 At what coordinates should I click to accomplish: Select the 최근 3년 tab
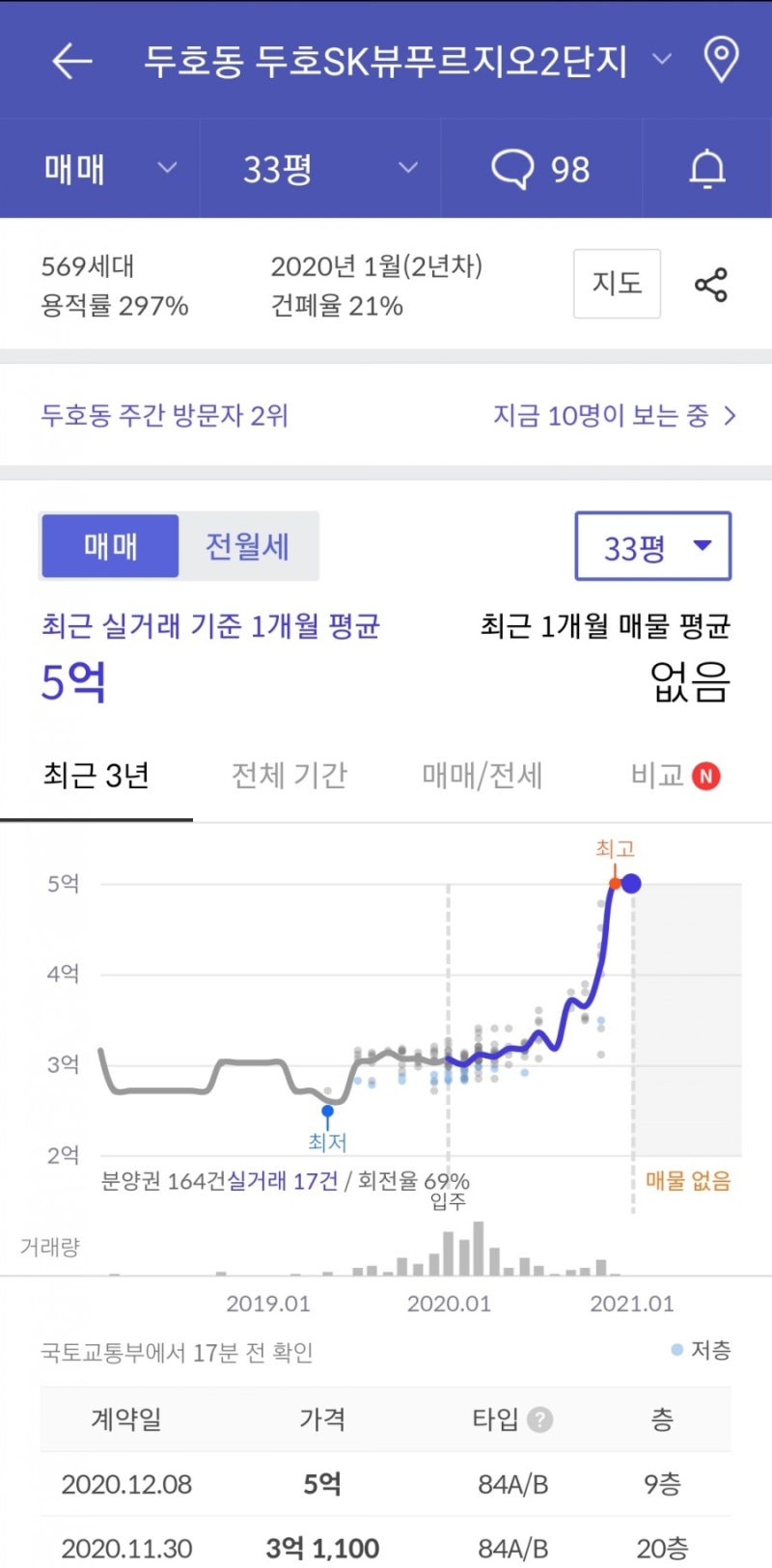pyautogui.click(x=96, y=775)
